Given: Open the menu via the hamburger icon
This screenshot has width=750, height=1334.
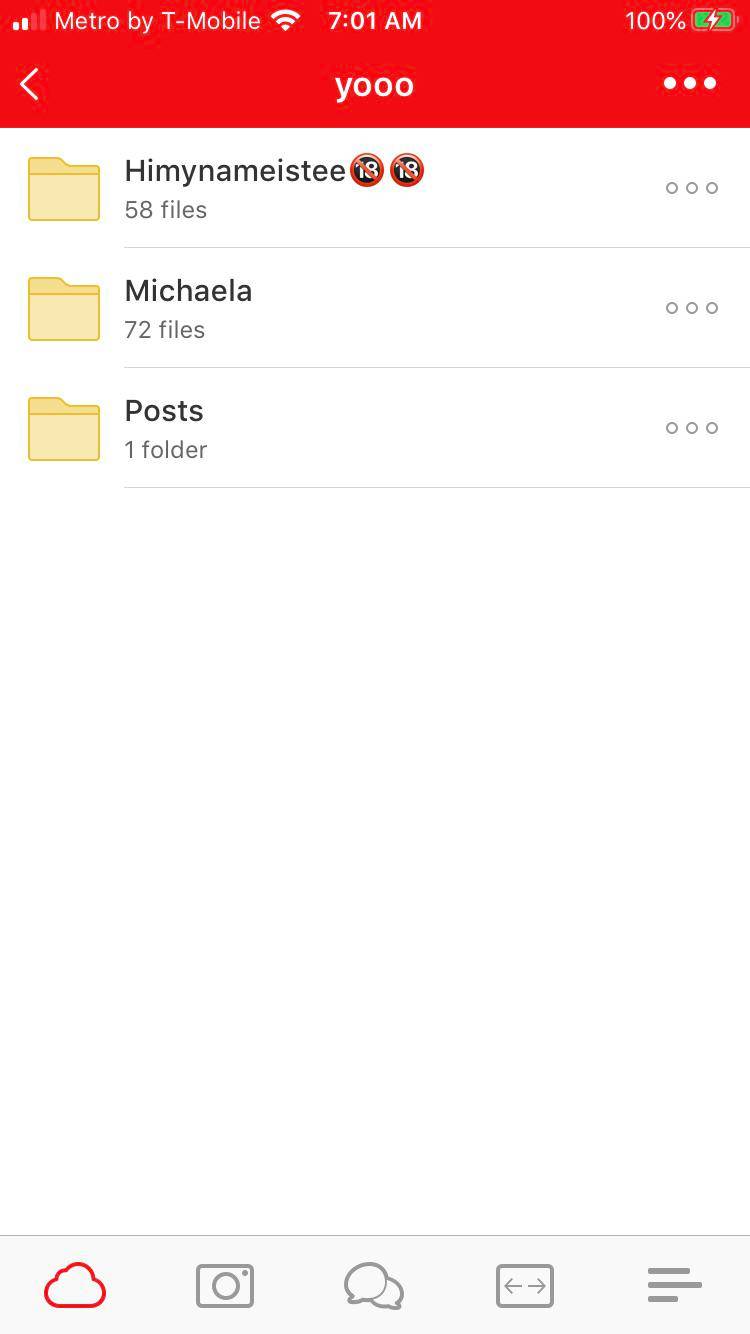Looking at the screenshot, I should [x=674, y=1286].
